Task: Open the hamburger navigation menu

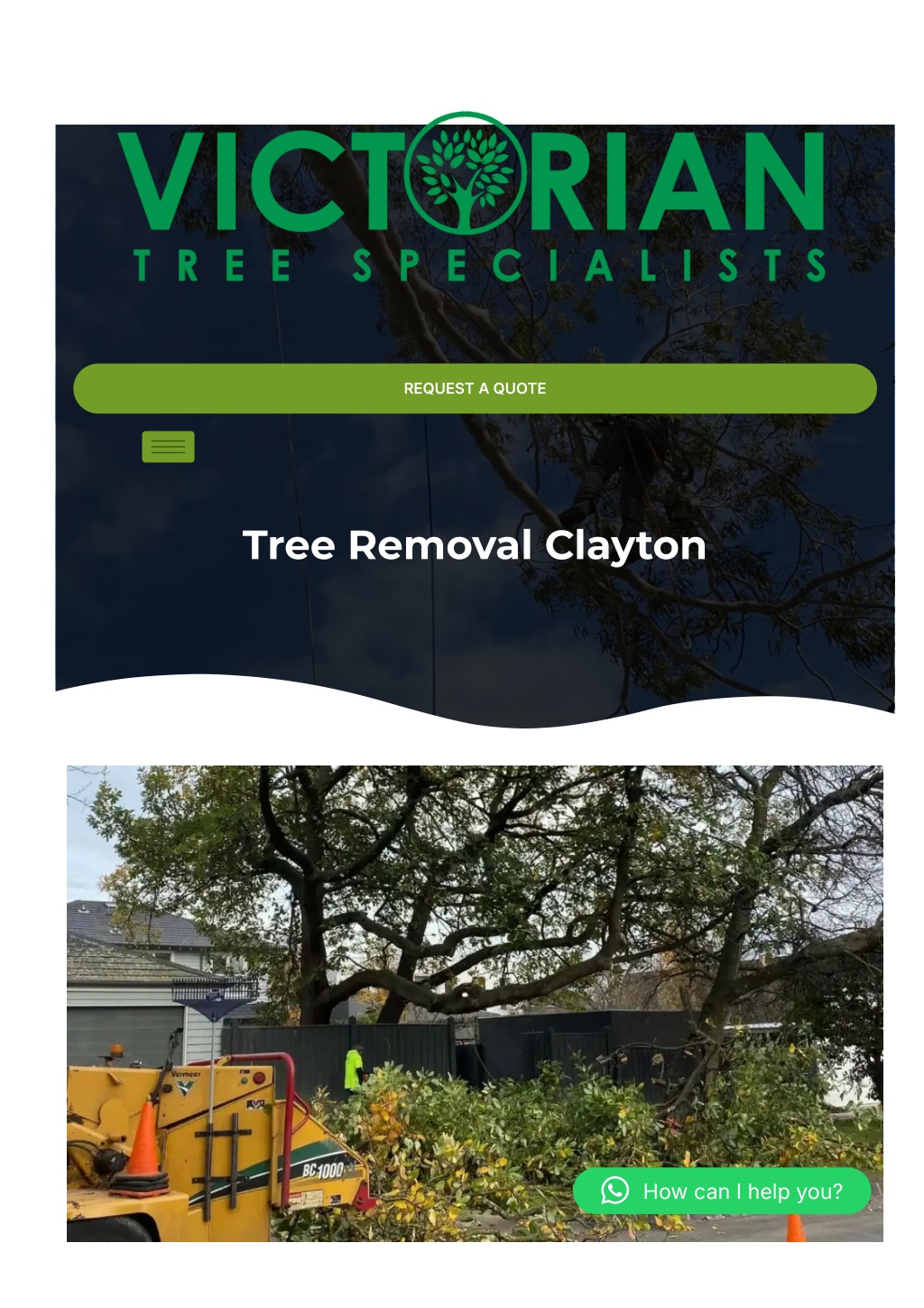Action: tap(168, 447)
